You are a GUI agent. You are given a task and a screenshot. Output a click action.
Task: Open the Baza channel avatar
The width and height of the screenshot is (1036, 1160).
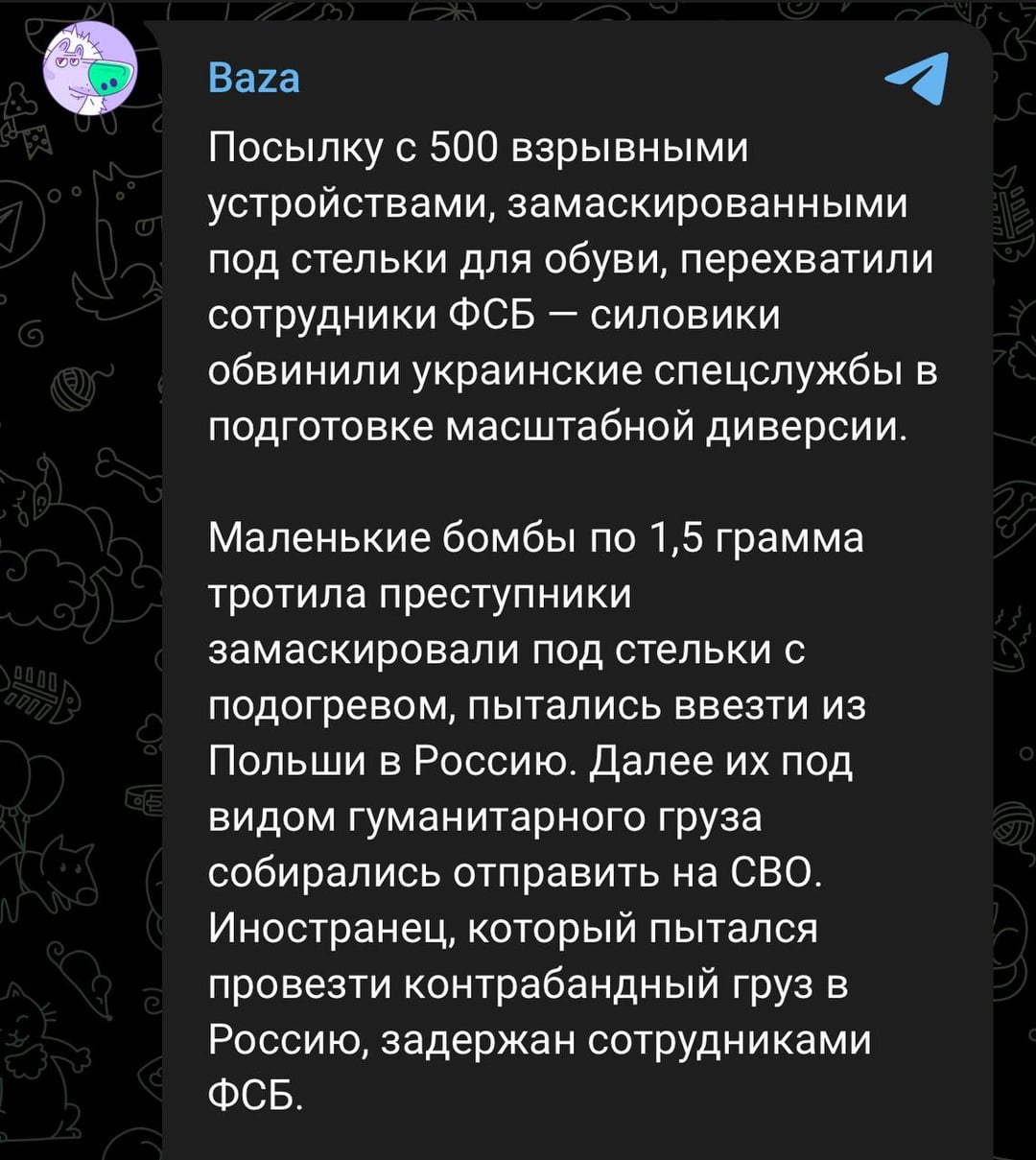[x=91, y=69]
